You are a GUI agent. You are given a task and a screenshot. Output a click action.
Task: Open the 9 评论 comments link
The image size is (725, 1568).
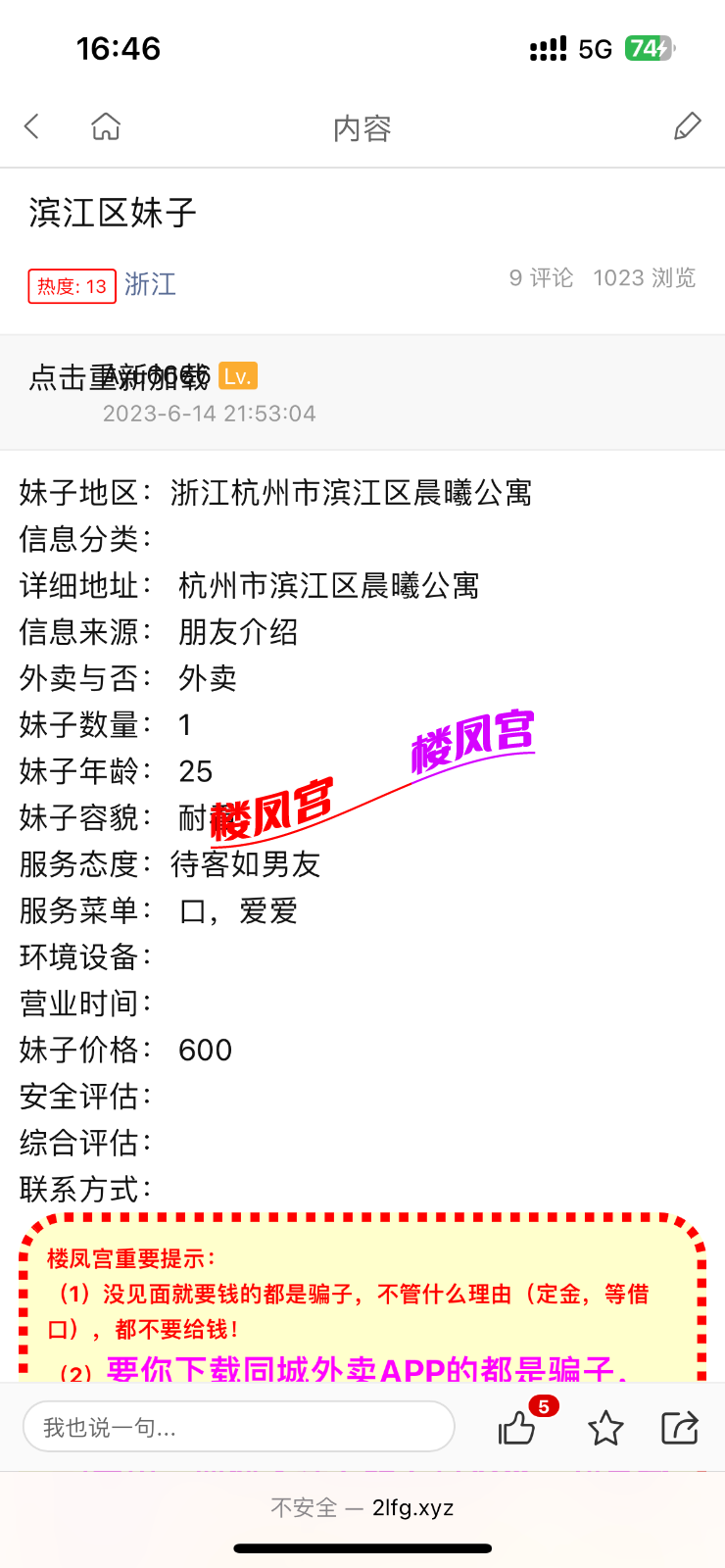point(540,277)
